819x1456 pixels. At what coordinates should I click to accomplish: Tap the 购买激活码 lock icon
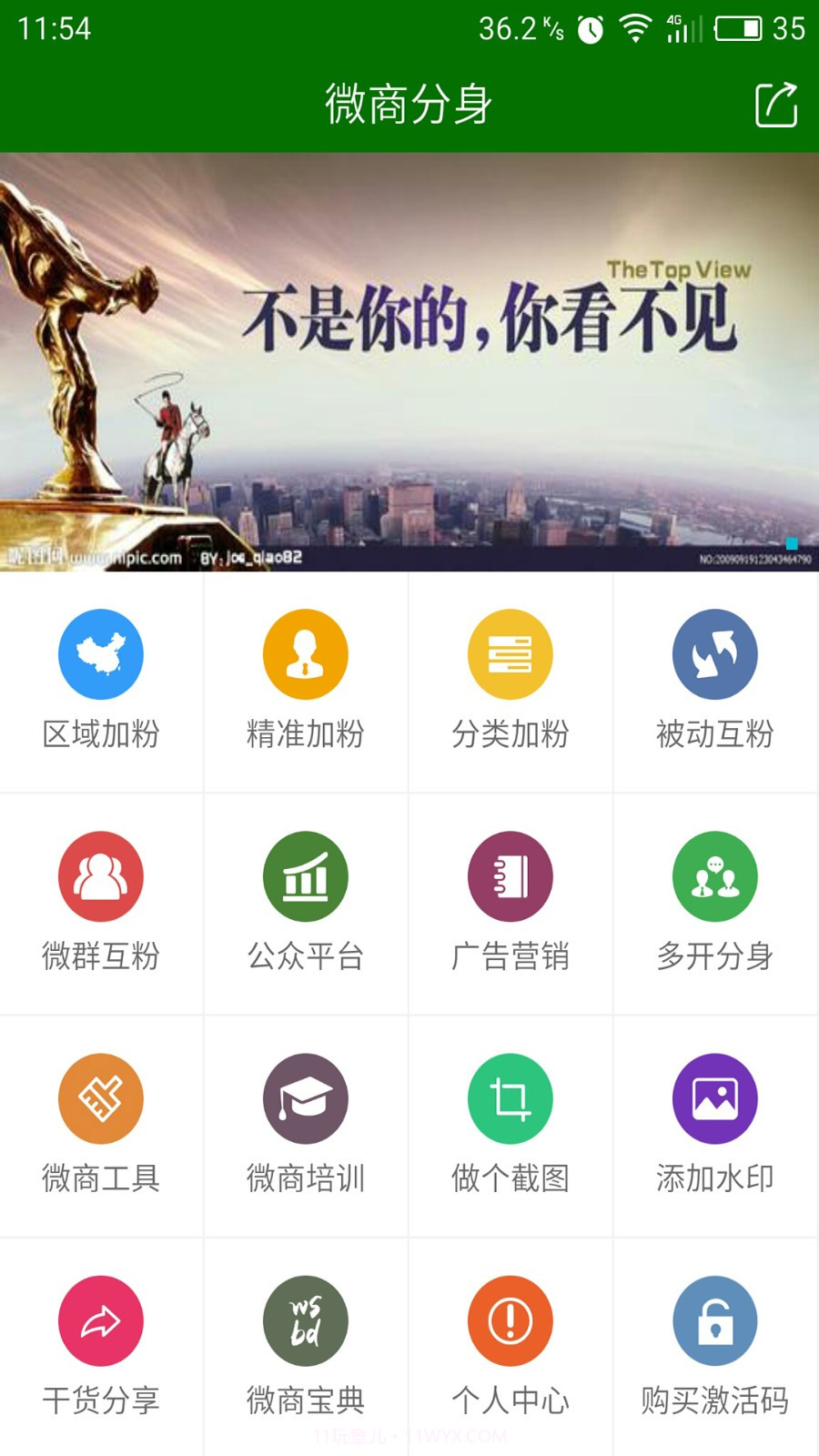(715, 1319)
